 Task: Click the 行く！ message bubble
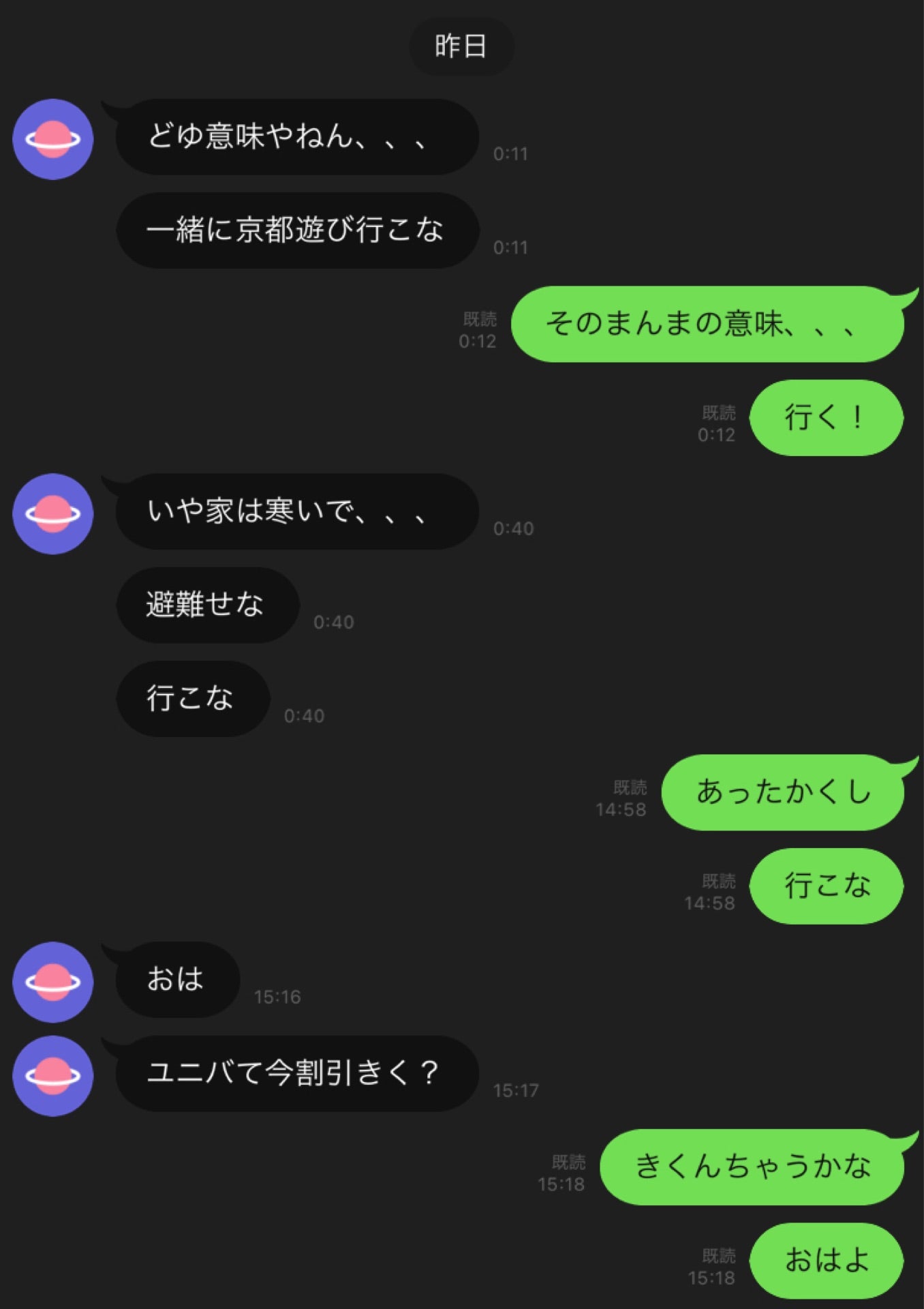pos(827,417)
